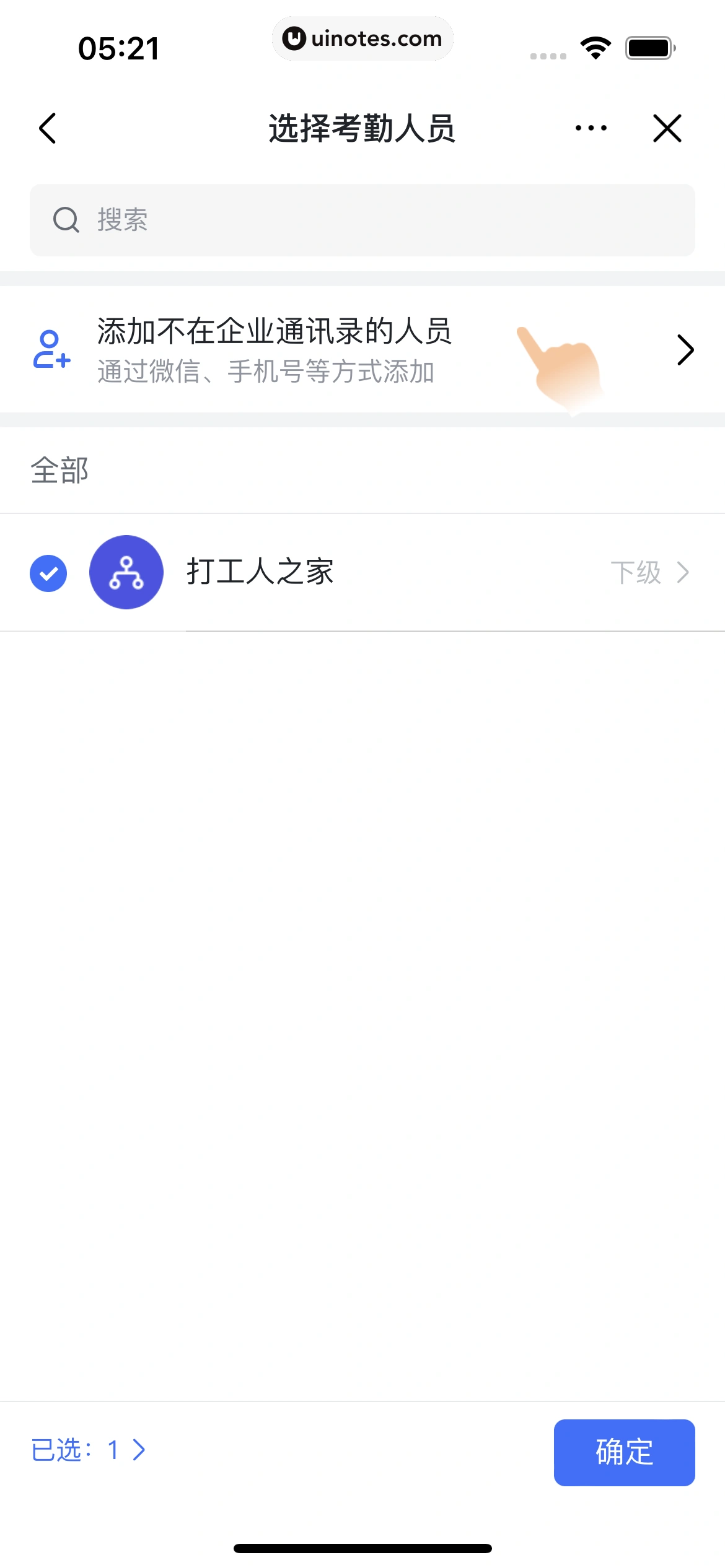The height and width of the screenshot is (1568, 725).
Task: Expand 添加不在企业通讯录的人员 via its chevron
Action: point(685,350)
